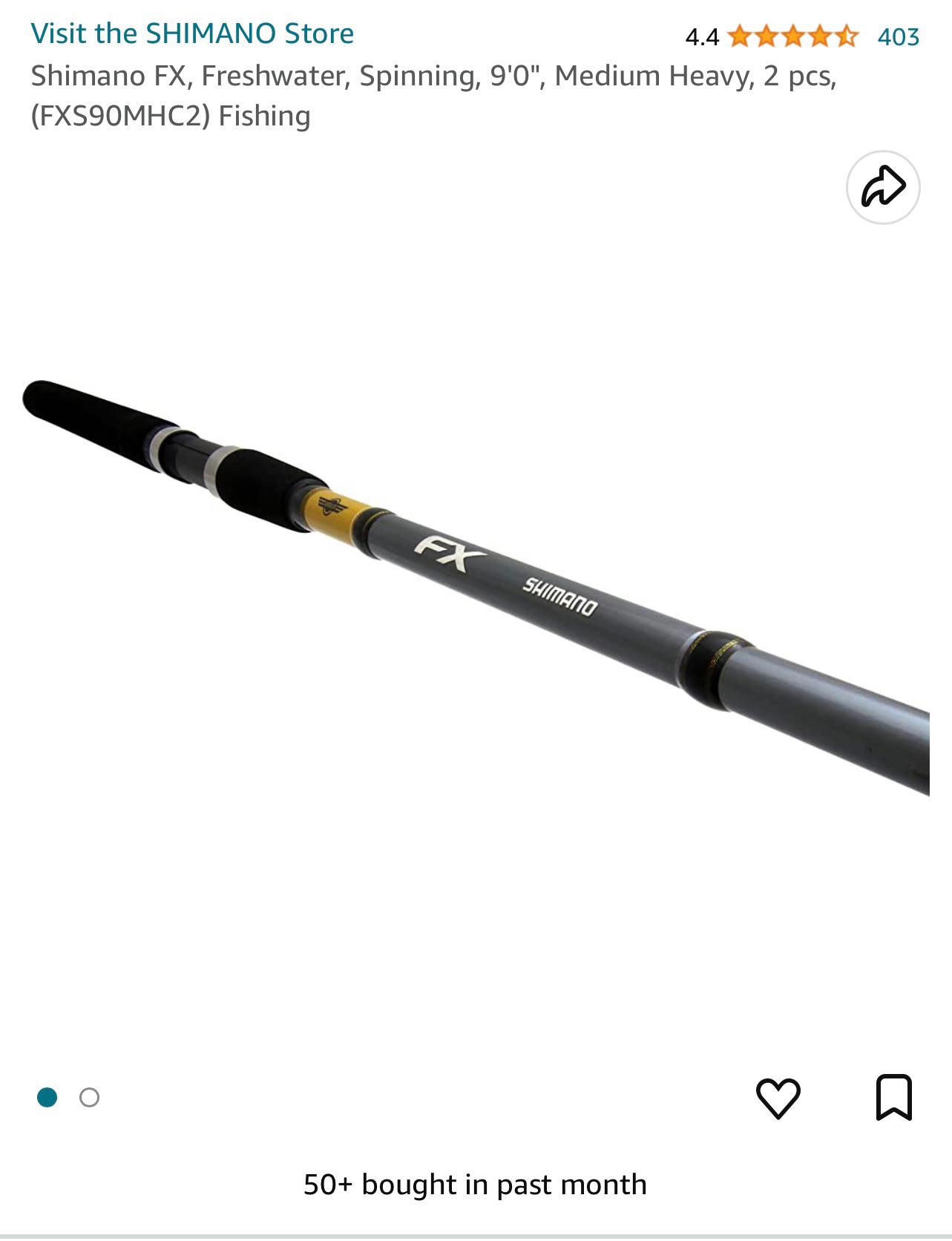Select the second carousel dot indicator

pos(88,1096)
